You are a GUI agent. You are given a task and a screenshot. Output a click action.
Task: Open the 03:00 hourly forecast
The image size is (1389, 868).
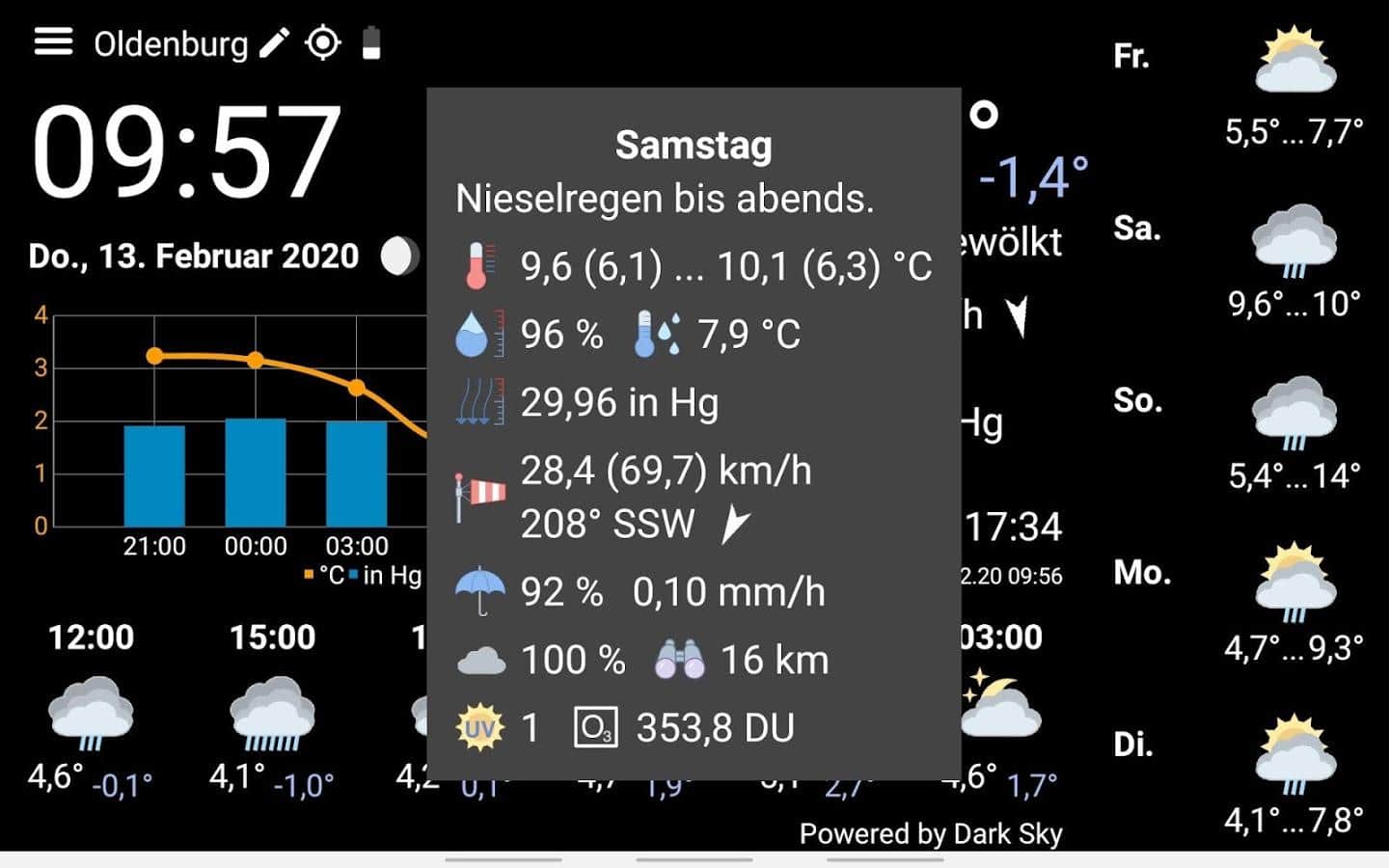pyautogui.click(x=1003, y=714)
